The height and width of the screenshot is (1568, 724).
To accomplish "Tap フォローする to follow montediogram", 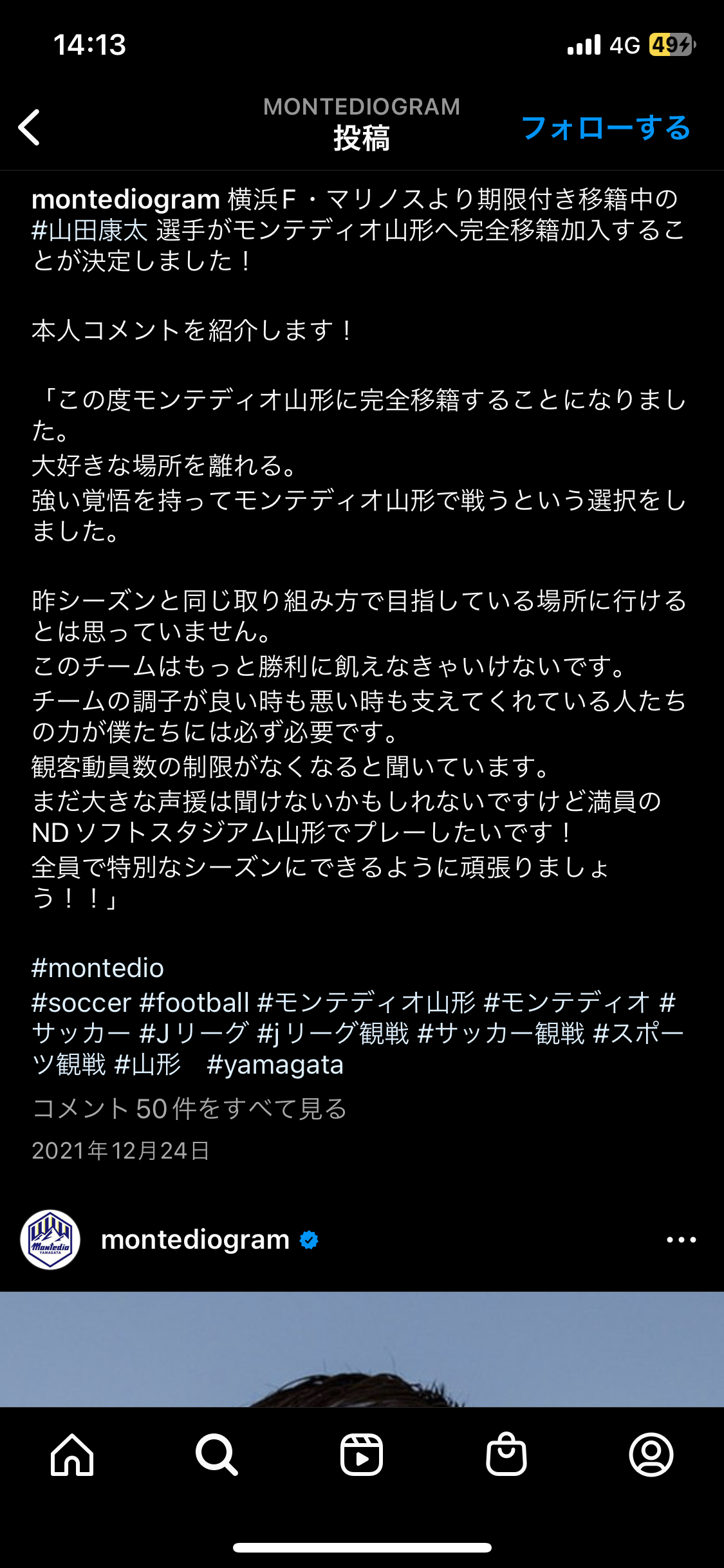I will (x=606, y=127).
